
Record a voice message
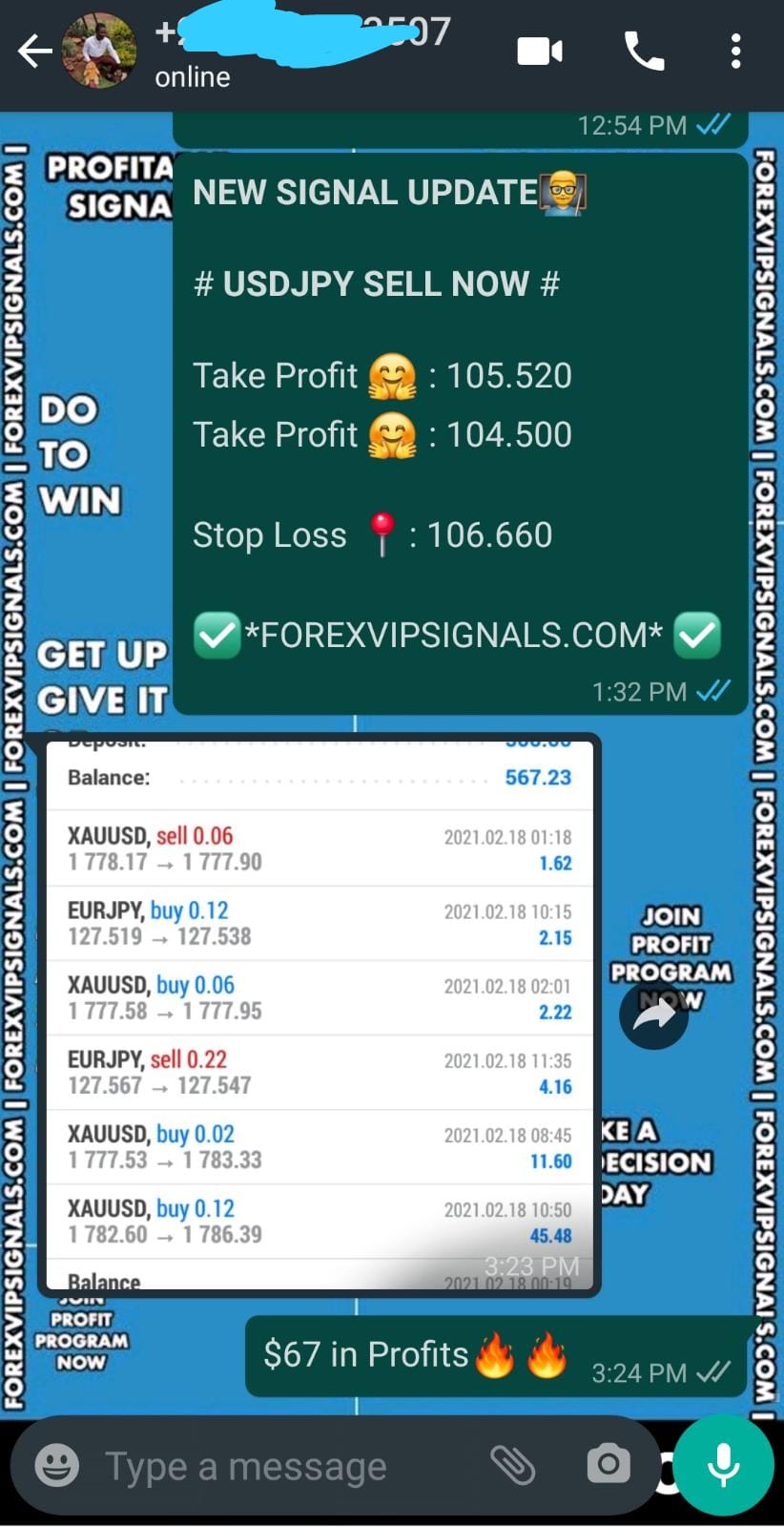pos(723,1465)
